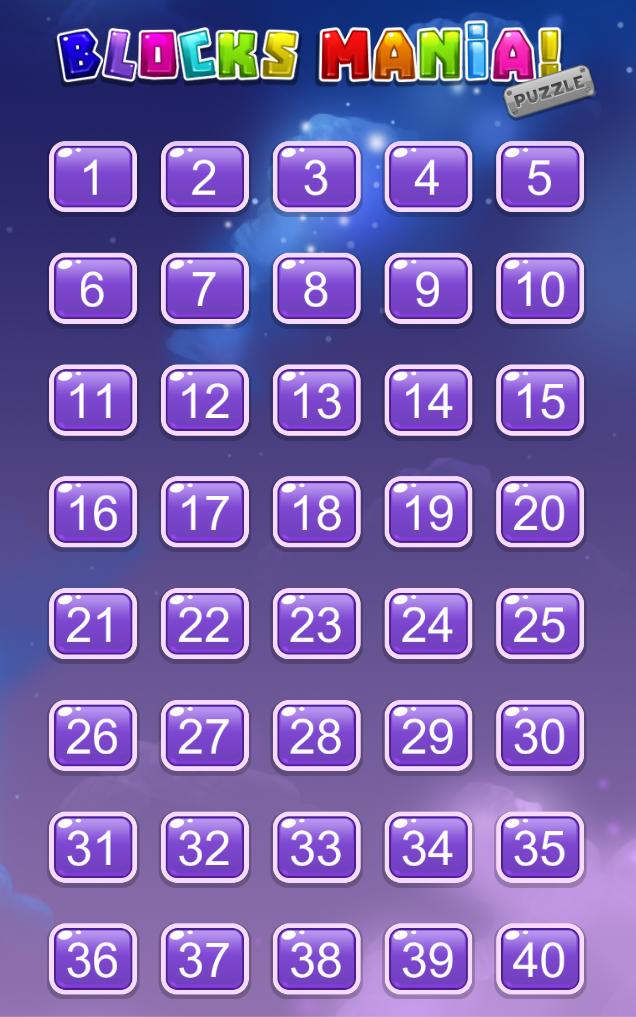Open level 26
Viewport: 636px width, 1017px height.
point(93,737)
